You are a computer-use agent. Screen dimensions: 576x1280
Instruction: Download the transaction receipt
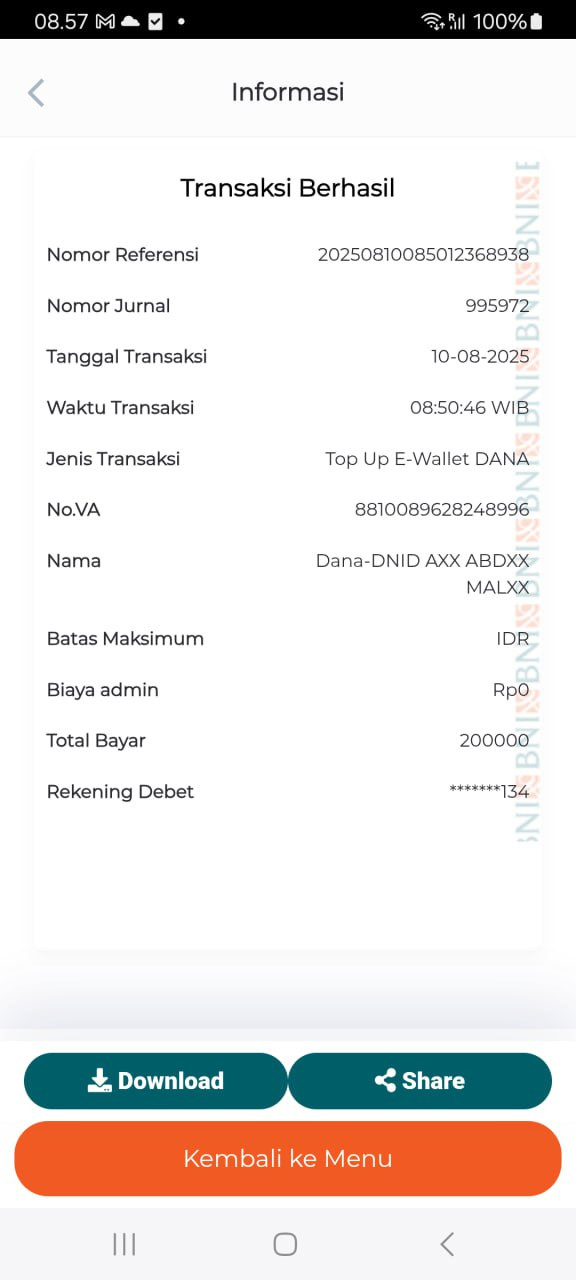156,1081
